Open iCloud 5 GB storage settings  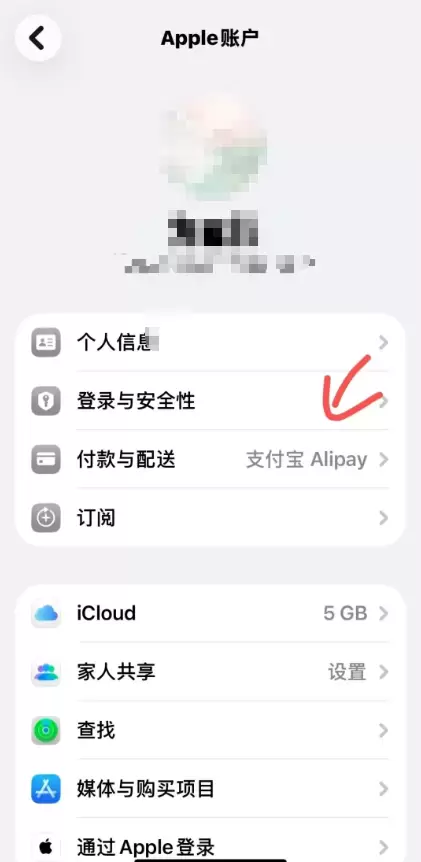pyautogui.click(x=210, y=613)
